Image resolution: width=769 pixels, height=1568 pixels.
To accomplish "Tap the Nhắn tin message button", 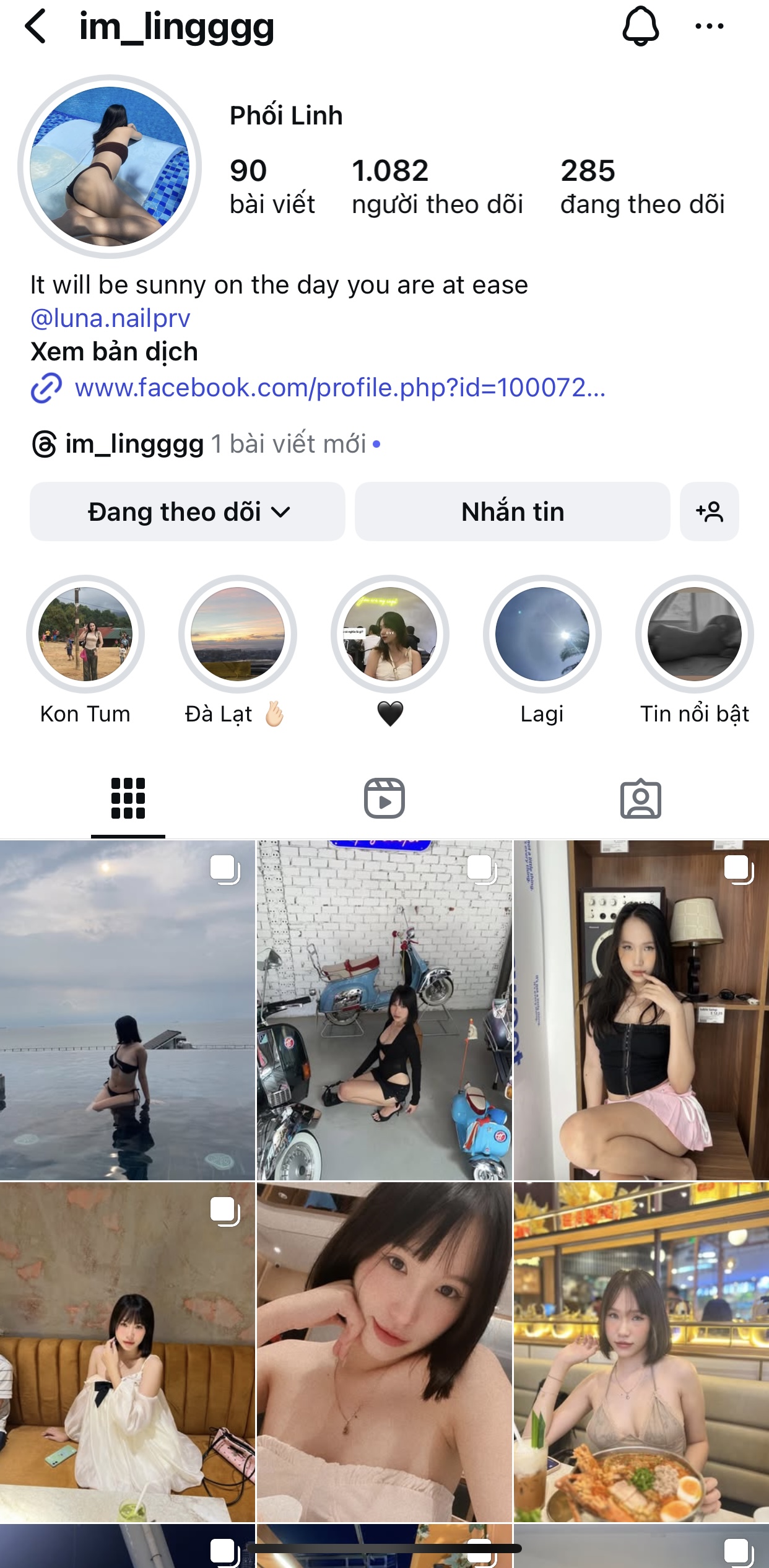I will [512, 512].
